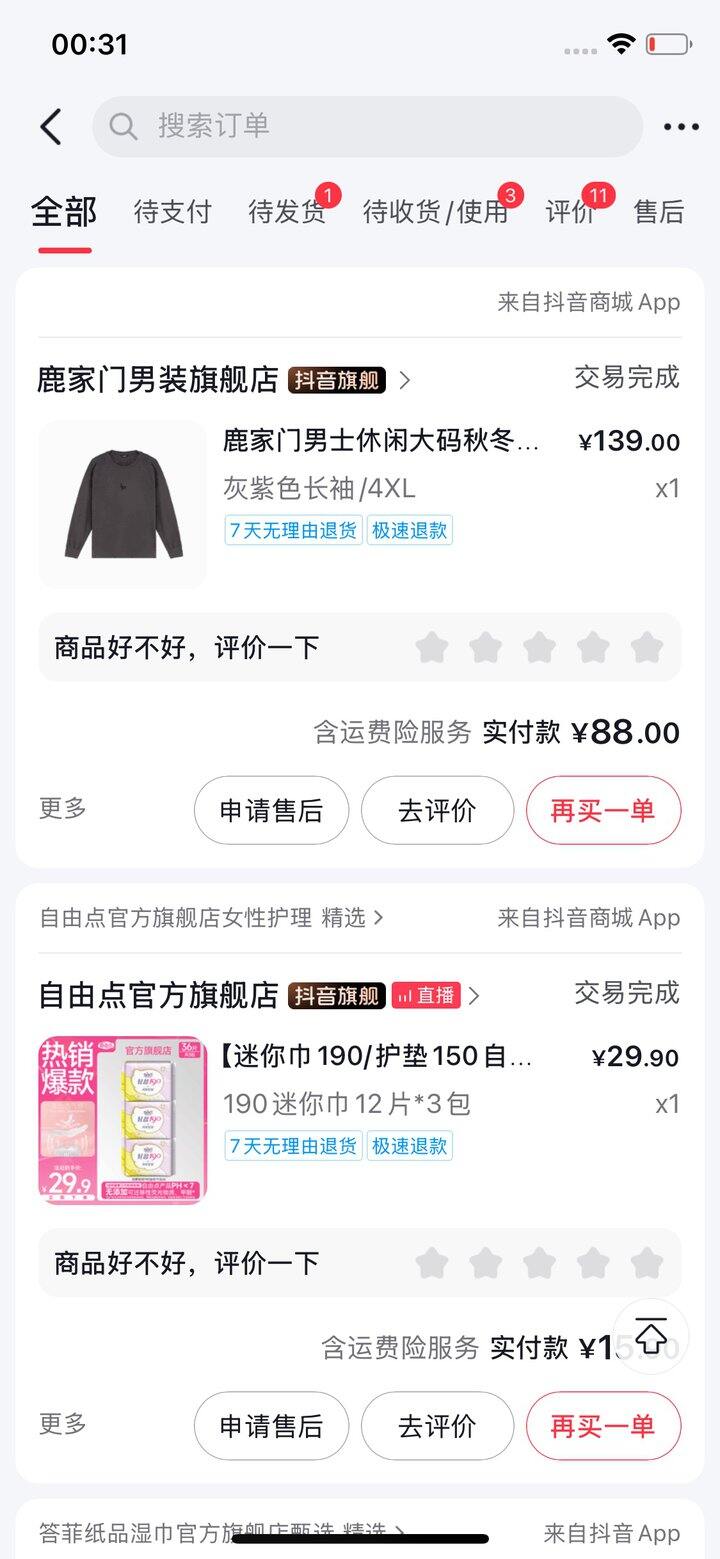Jump back to top with the arrow button
The width and height of the screenshot is (720, 1559).
coord(651,1336)
